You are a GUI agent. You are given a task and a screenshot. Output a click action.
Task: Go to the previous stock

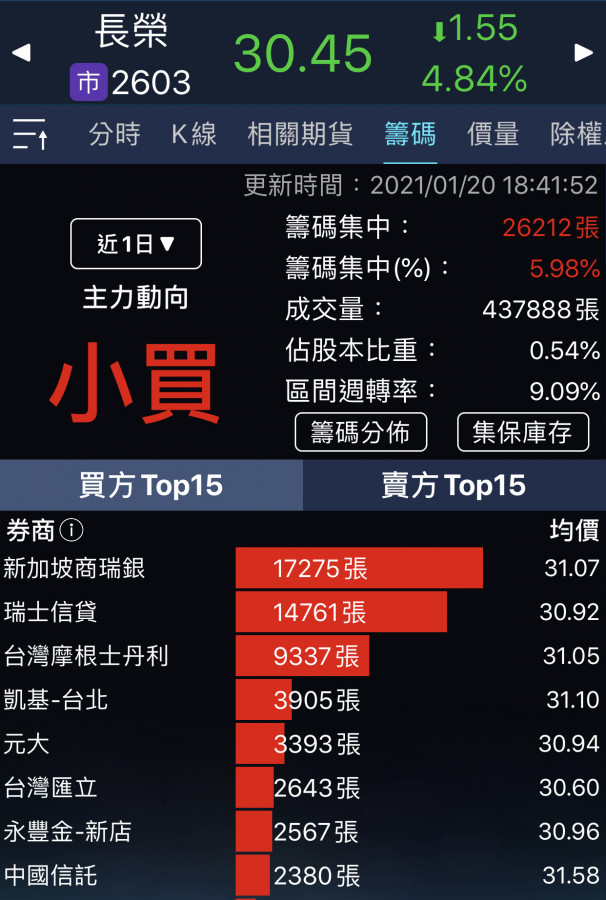pyautogui.click(x=21, y=53)
